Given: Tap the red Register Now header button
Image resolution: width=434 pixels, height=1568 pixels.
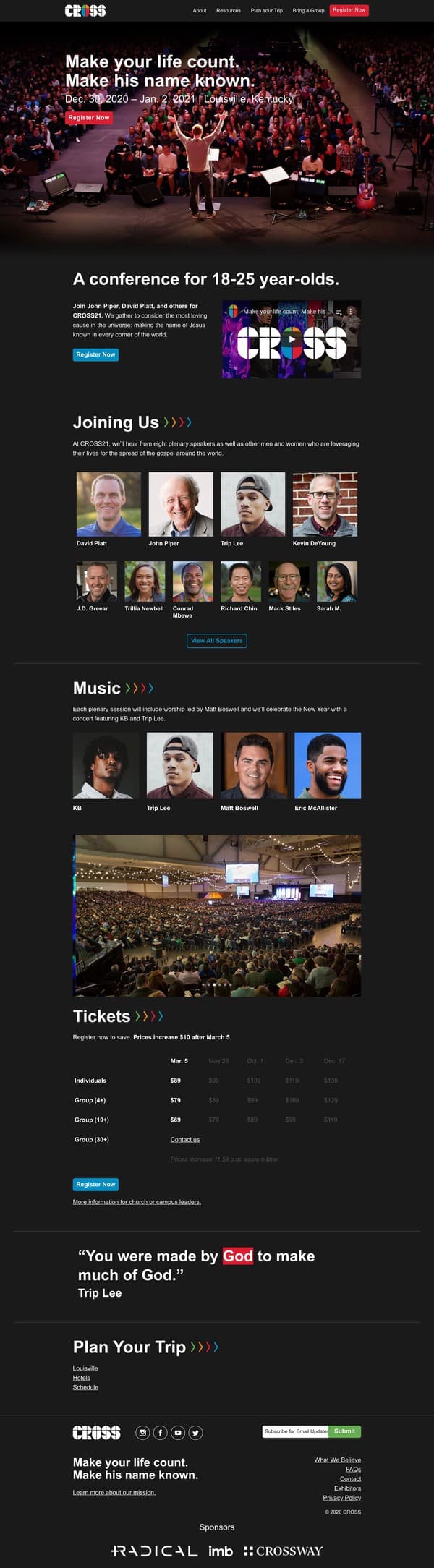Looking at the screenshot, I should [349, 10].
